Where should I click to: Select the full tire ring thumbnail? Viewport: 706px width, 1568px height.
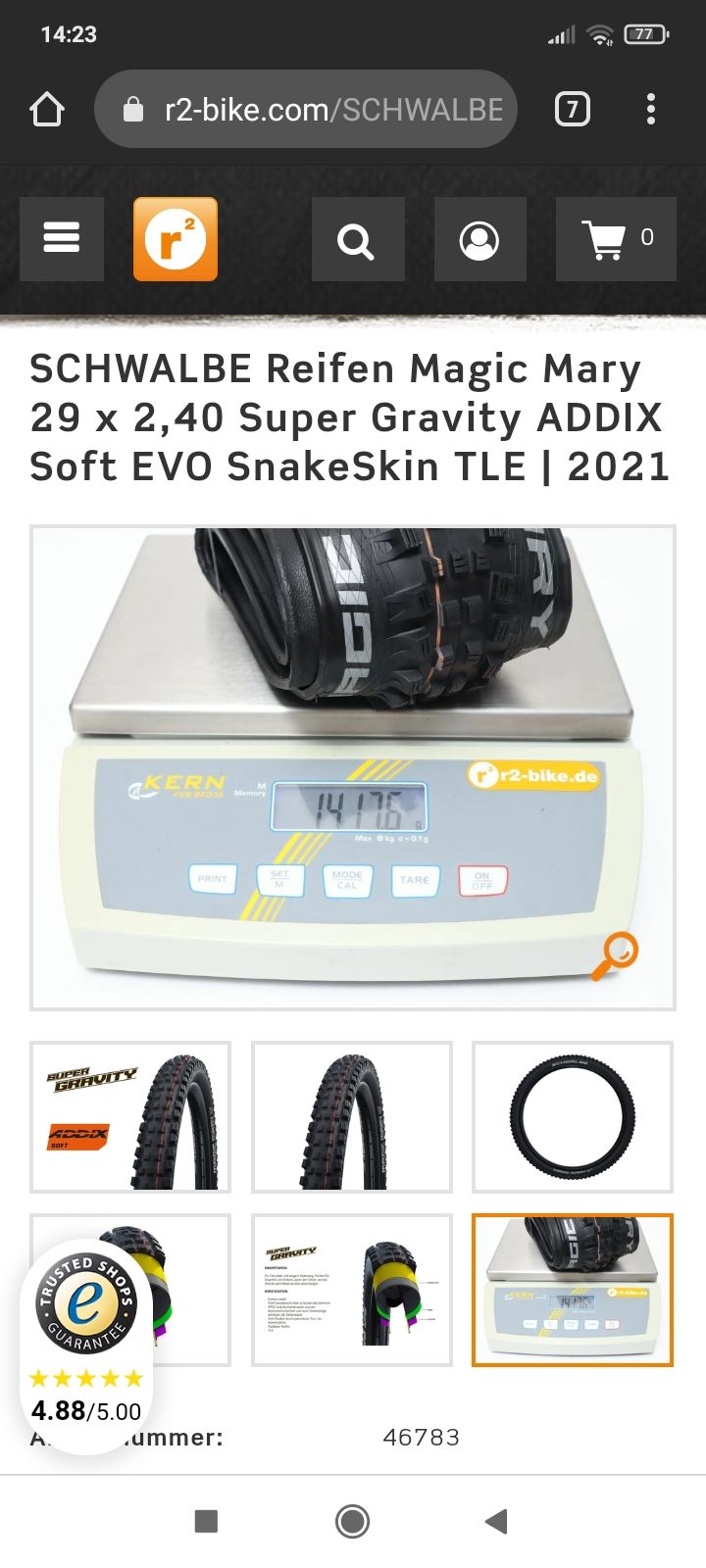[x=573, y=1117]
